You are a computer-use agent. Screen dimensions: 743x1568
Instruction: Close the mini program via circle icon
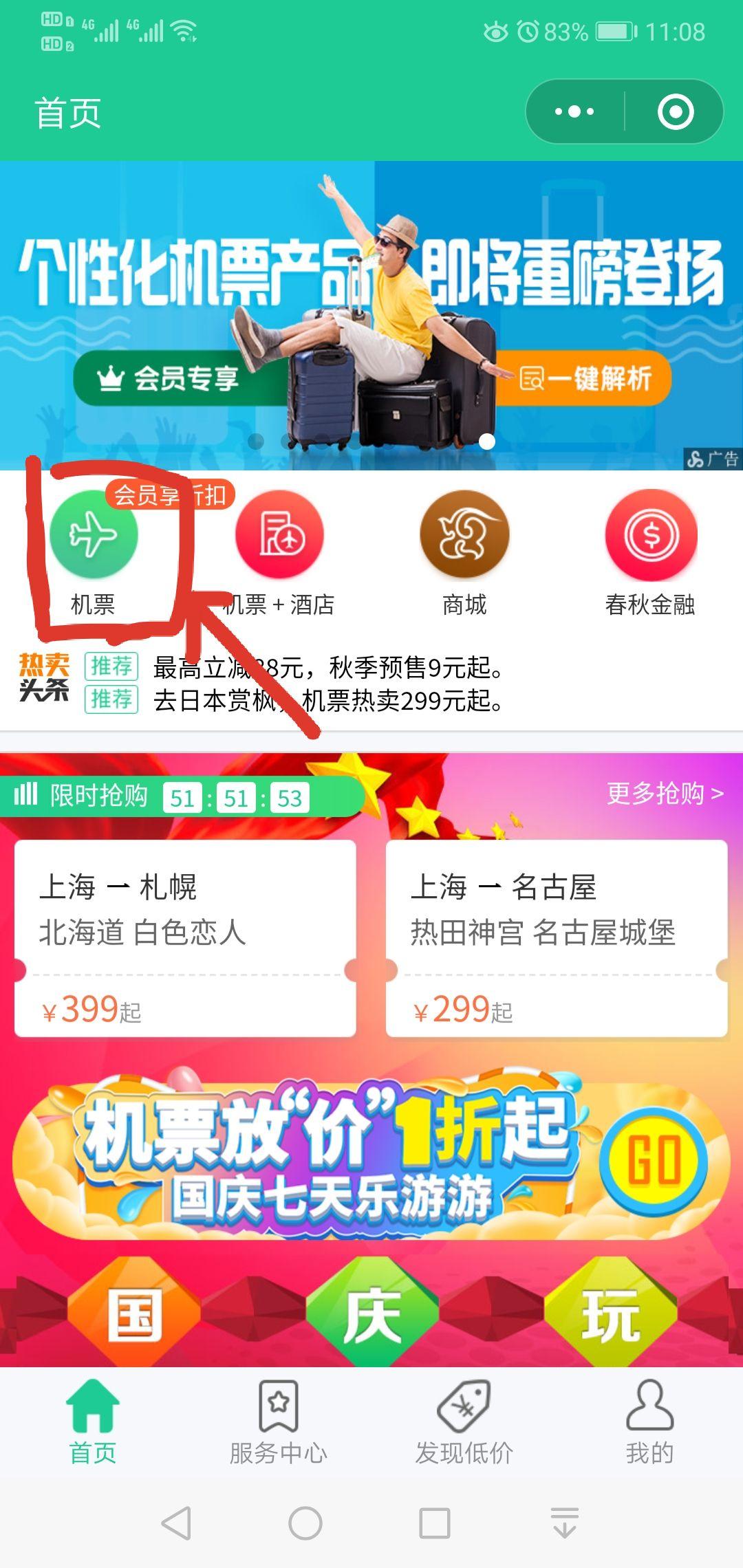click(675, 111)
